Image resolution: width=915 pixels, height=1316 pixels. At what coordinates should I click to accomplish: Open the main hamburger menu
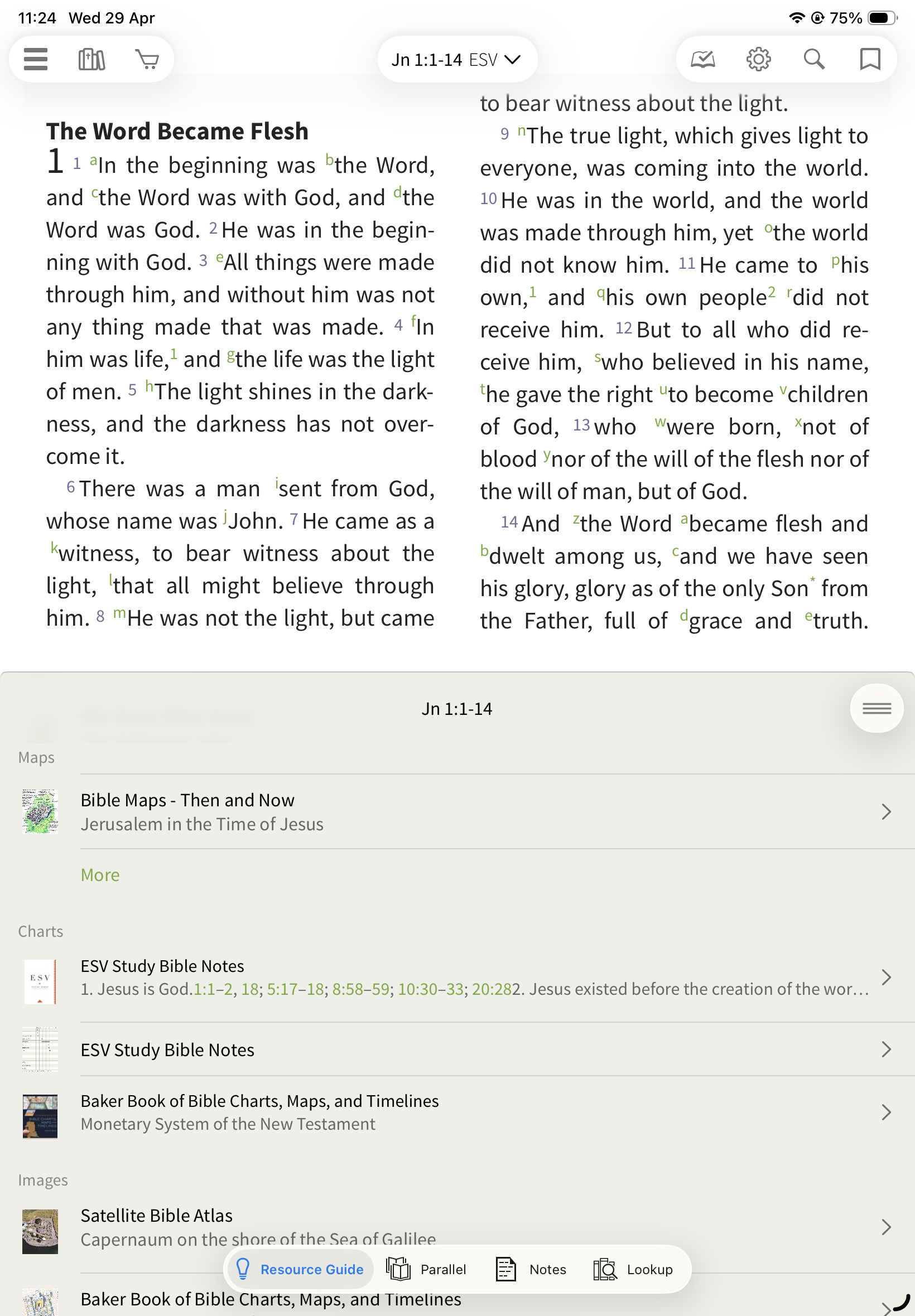(36, 59)
